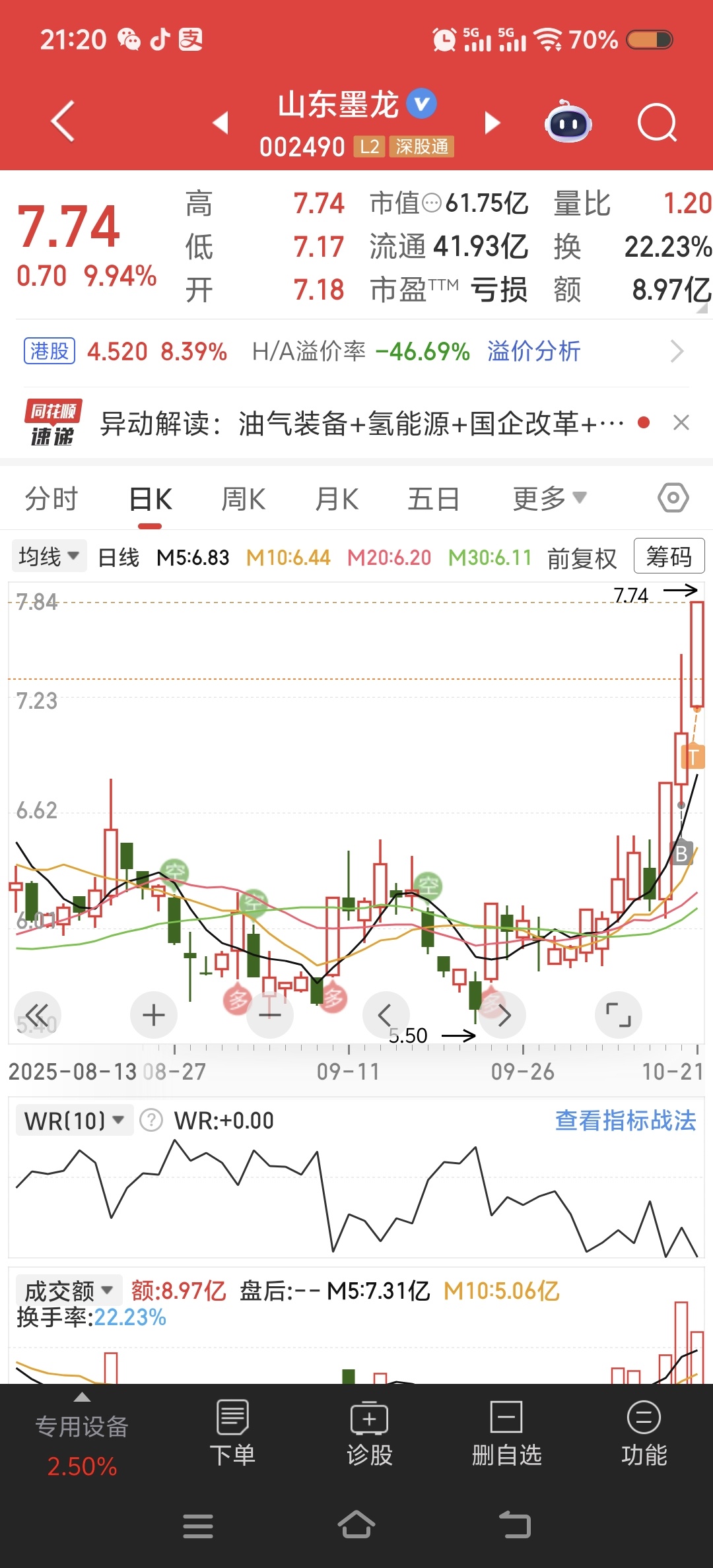The image size is (713, 1568).
Task: Expand chart to fullscreen
Action: [x=618, y=1015]
